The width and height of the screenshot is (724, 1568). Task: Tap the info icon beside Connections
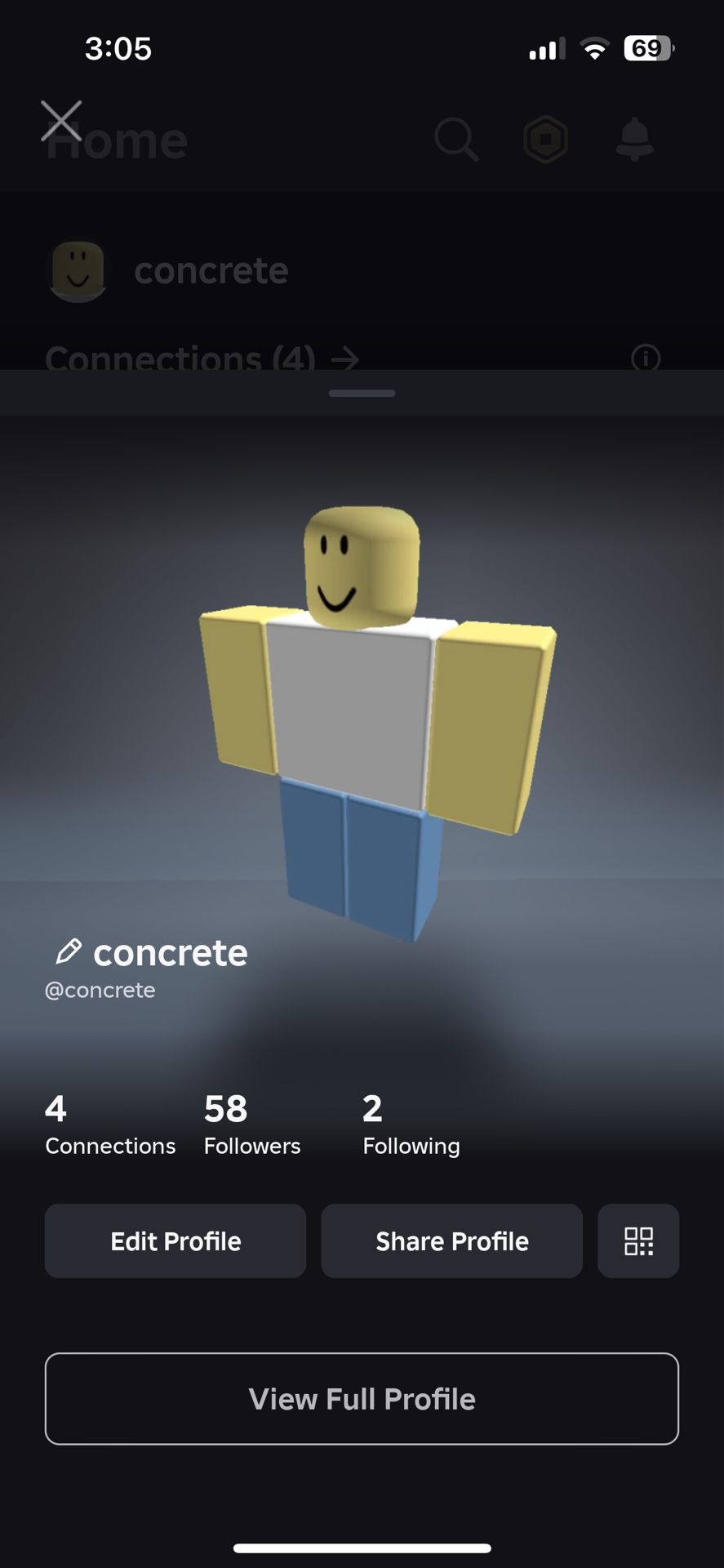tap(646, 359)
